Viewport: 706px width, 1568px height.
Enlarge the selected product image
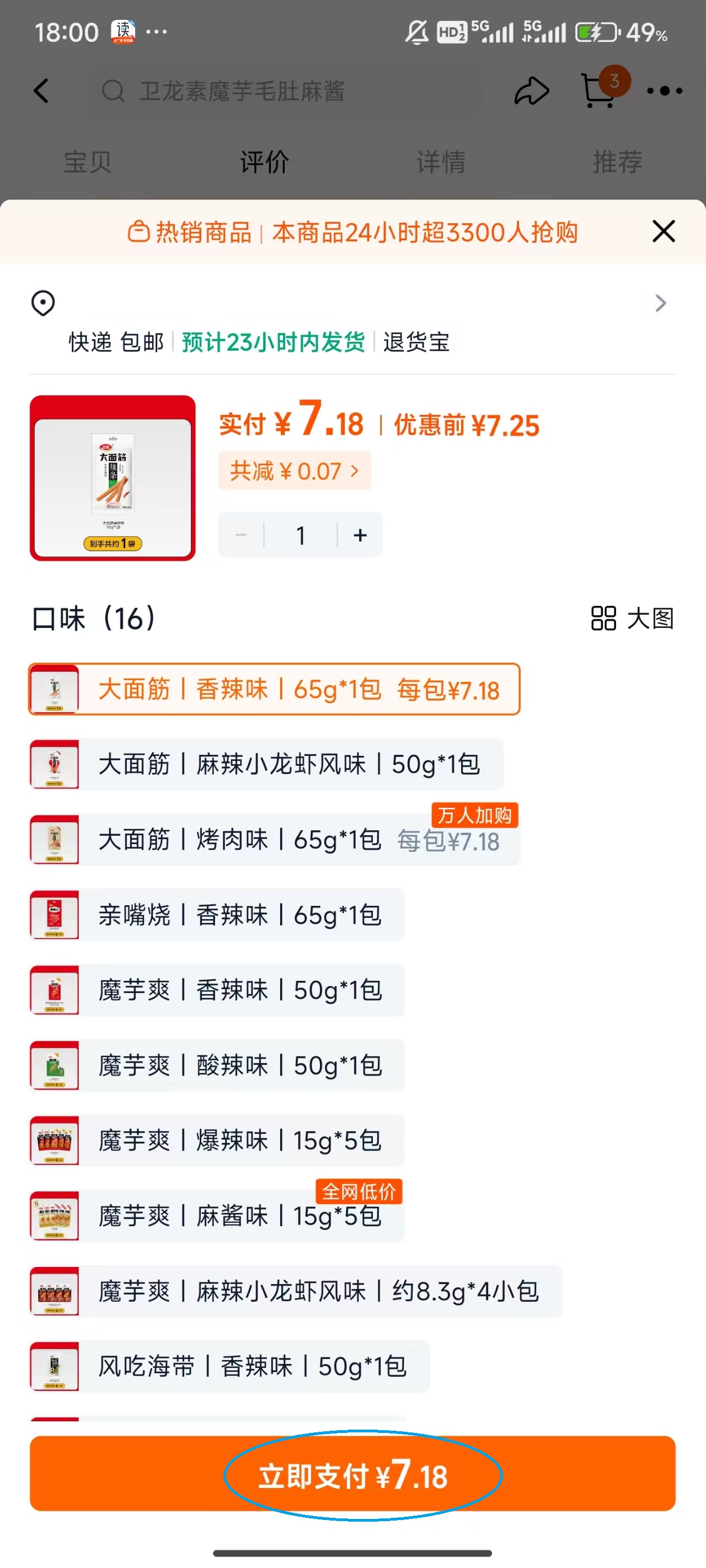tap(113, 478)
